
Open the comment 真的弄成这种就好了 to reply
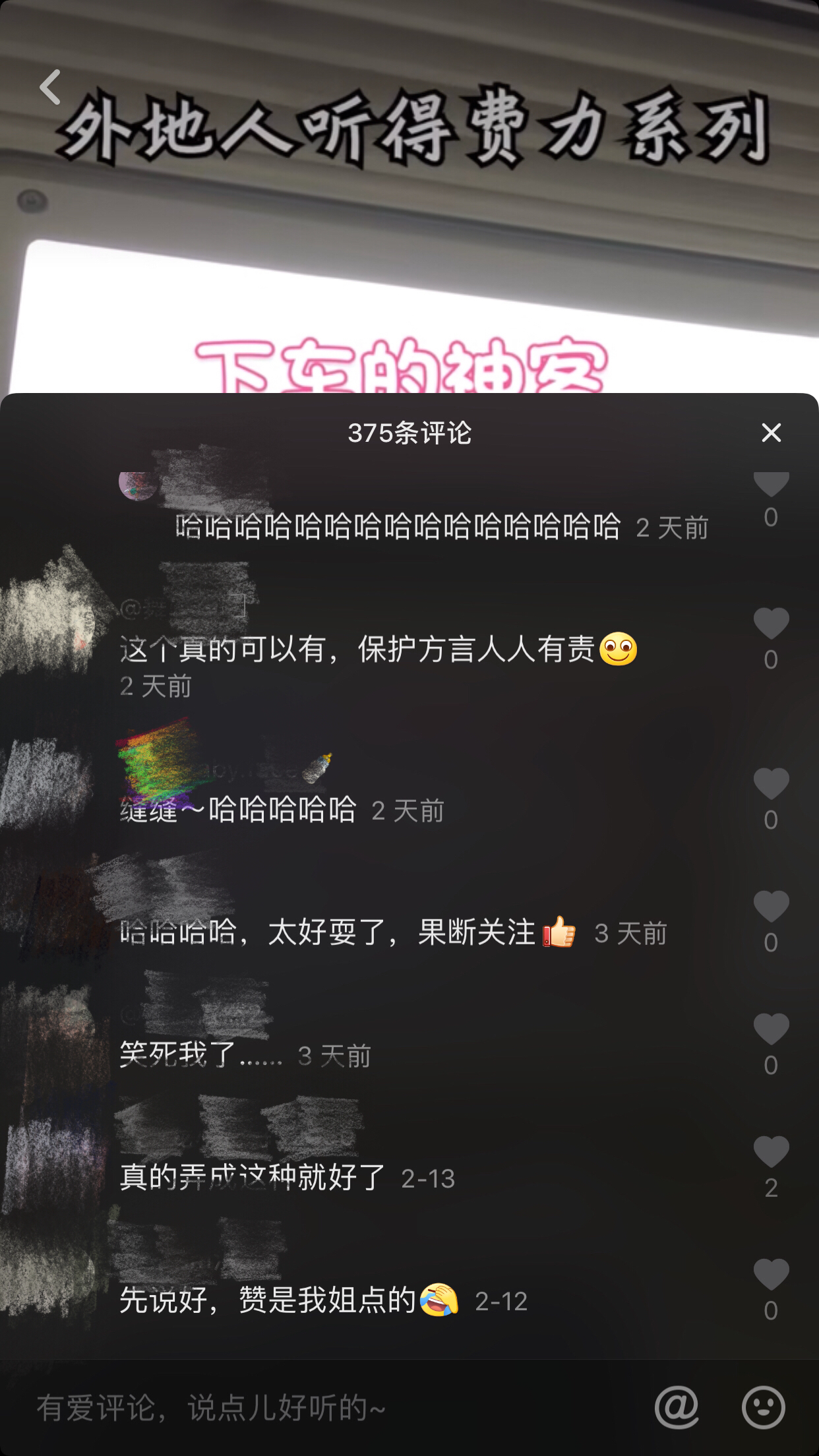[x=252, y=1177]
